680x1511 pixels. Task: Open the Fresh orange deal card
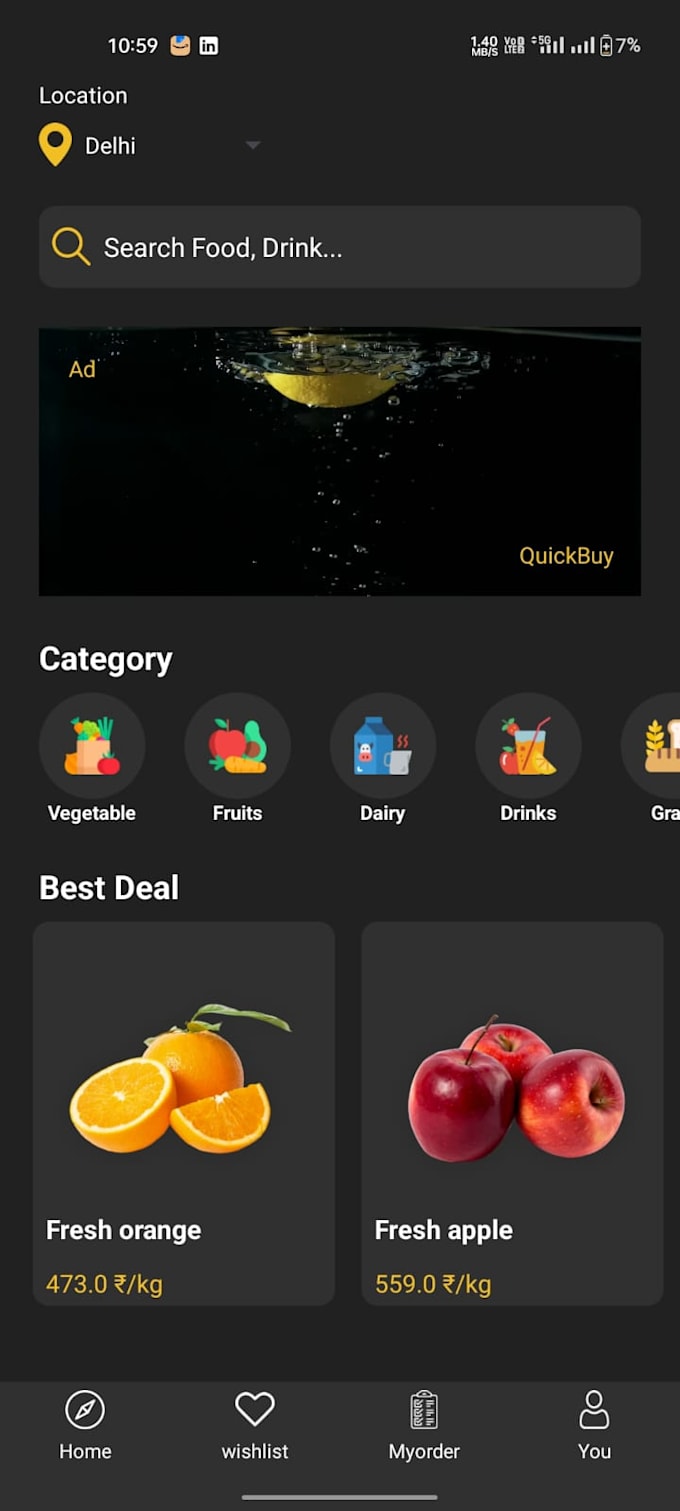[184, 1113]
